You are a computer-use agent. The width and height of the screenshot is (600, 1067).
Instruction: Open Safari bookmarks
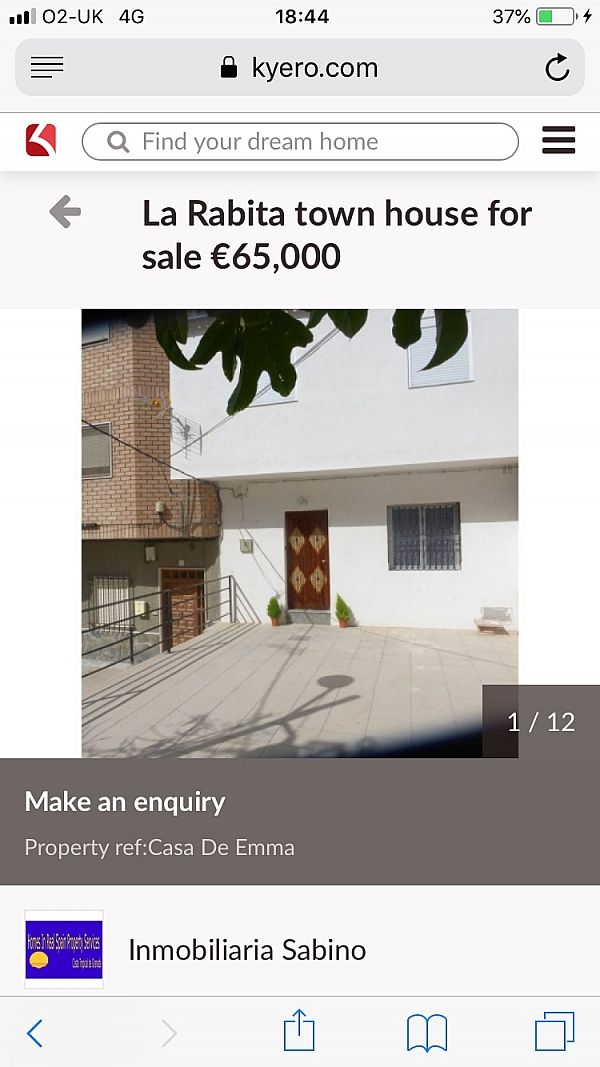[x=427, y=1032]
